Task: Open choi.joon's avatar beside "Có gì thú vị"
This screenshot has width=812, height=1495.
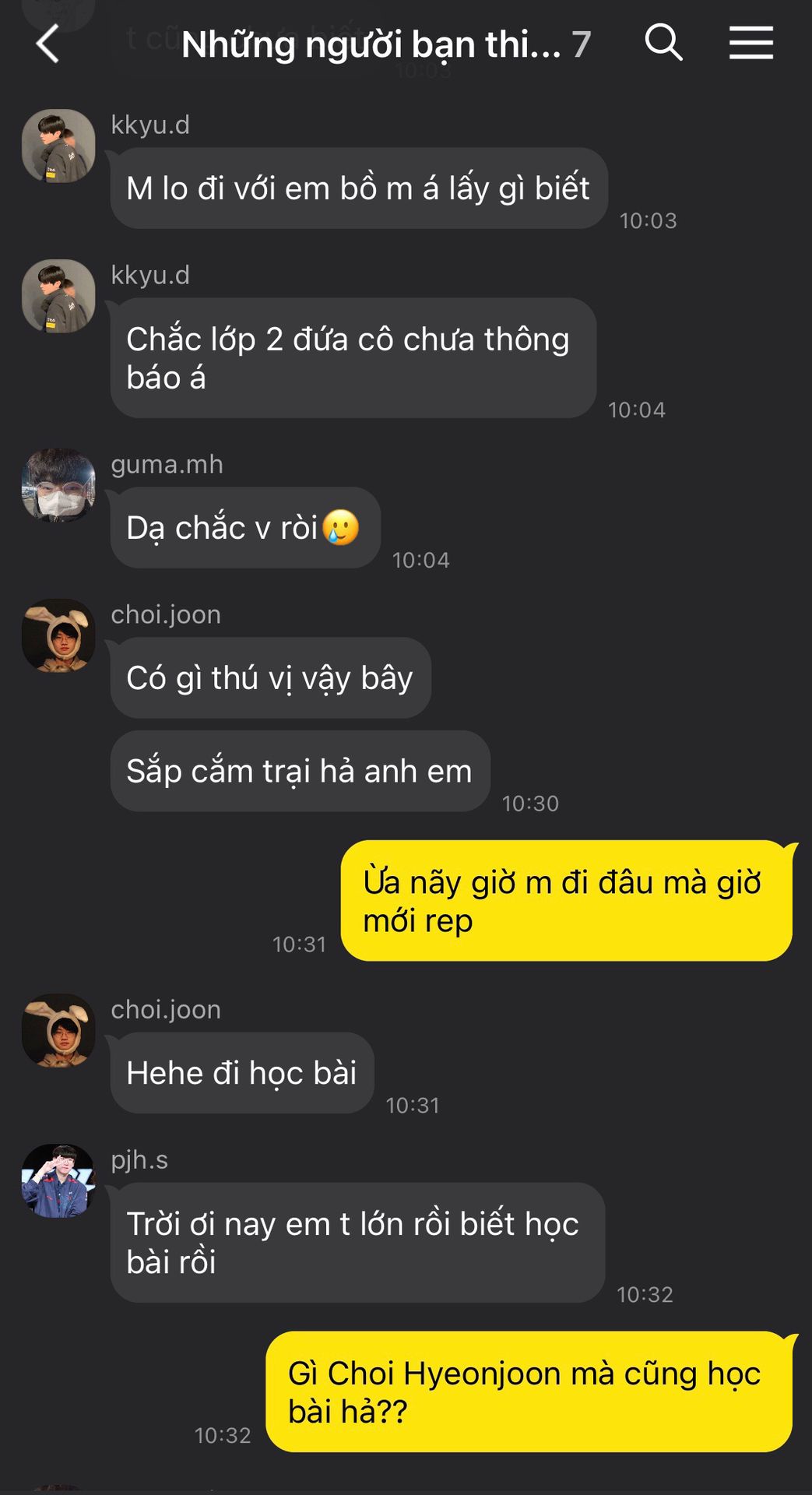Action: [58, 635]
